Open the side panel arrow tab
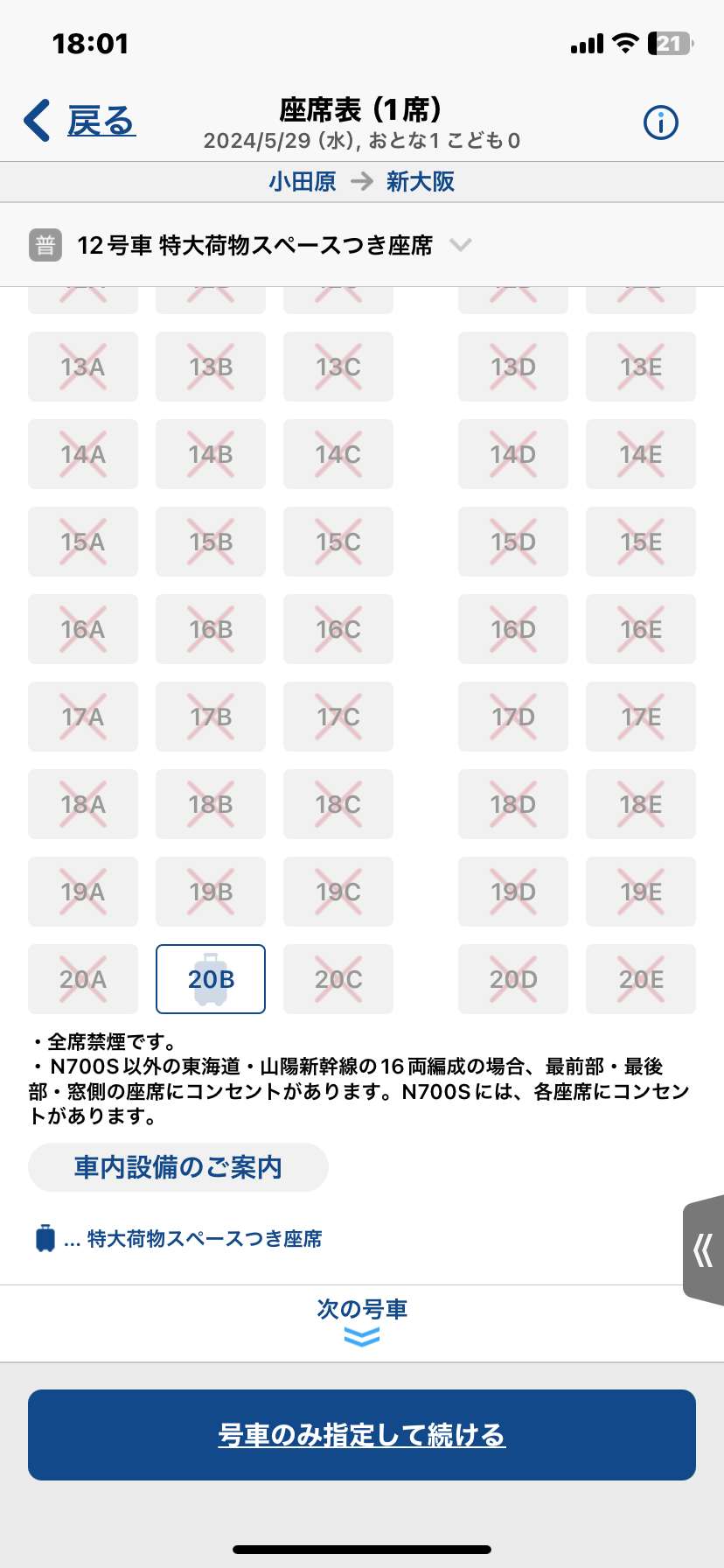 pyautogui.click(x=704, y=1250)
